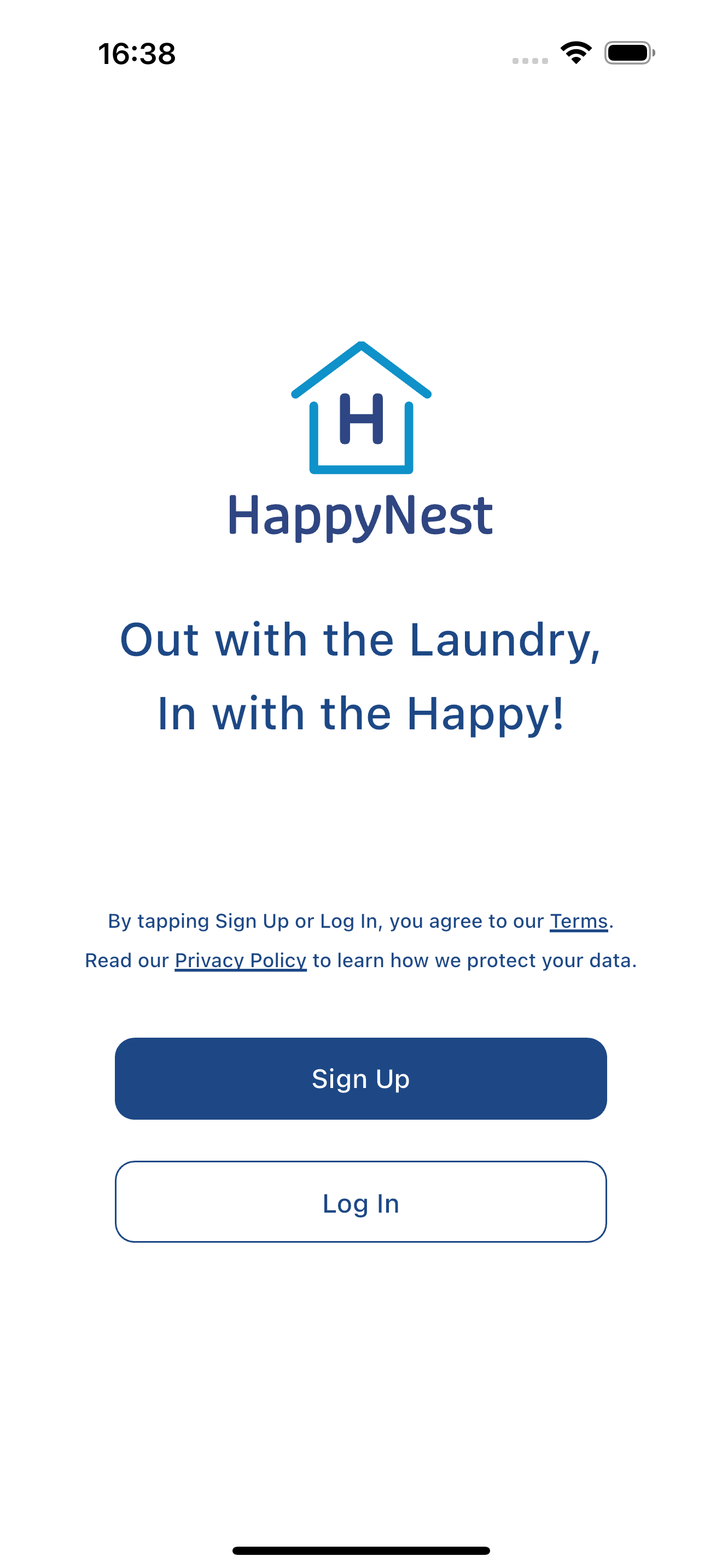Tap the agreement disclaimer text
This screenshot has width=722, height=1568.
pos(360,940)
